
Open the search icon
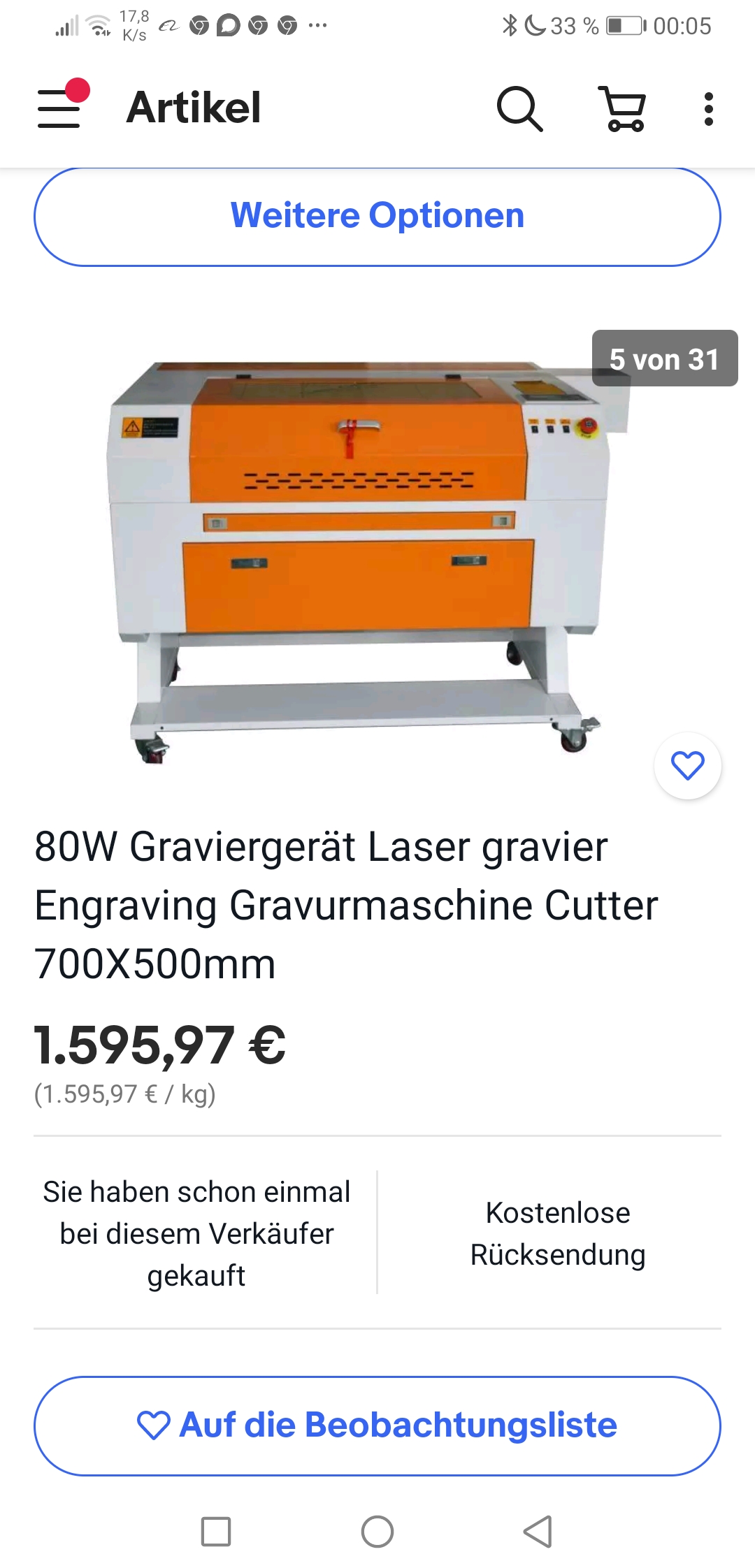(x=519, y=108)
